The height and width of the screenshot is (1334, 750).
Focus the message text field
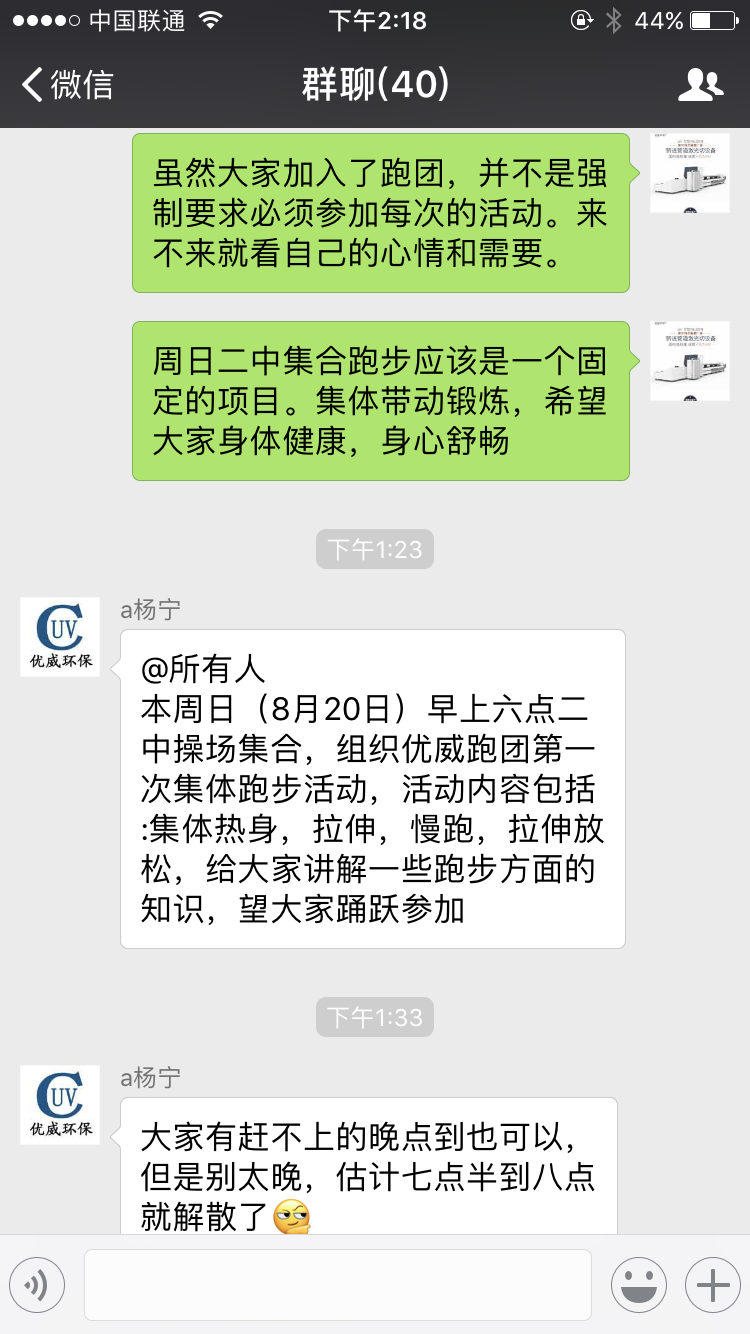337,1285
